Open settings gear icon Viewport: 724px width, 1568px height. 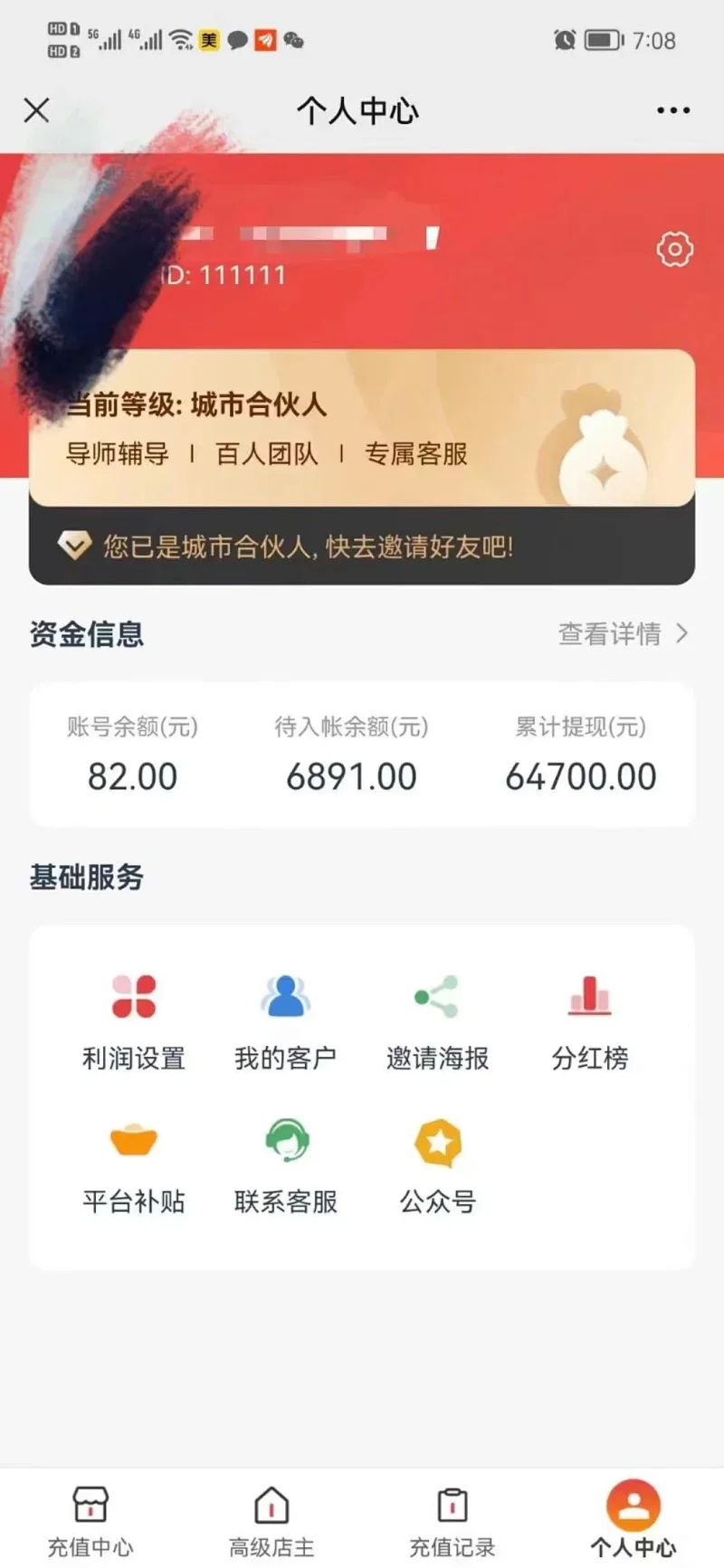(674, 249)
